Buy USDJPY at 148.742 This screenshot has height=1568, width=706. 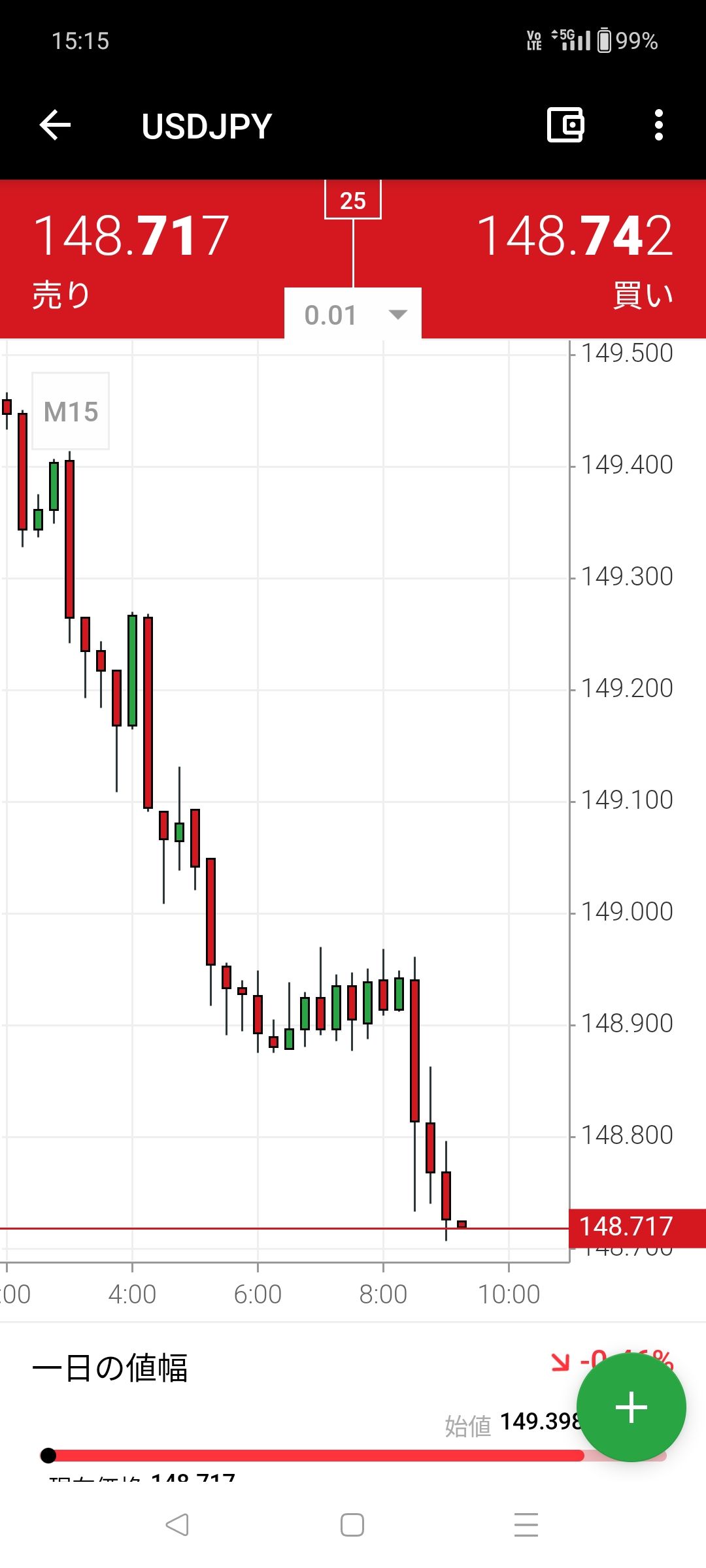pyautogui.click(x=574, y=258)
